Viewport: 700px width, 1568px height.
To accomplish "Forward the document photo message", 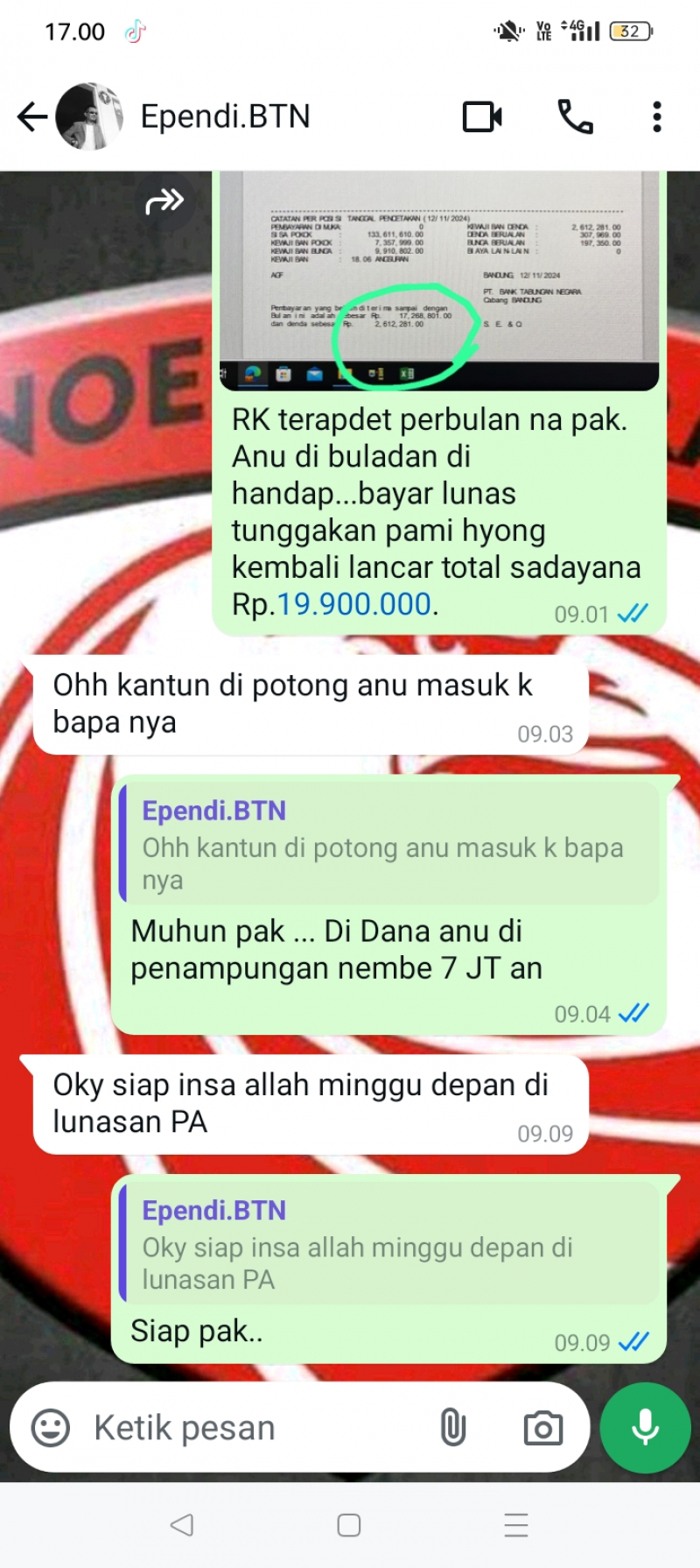I will point(164,201).
